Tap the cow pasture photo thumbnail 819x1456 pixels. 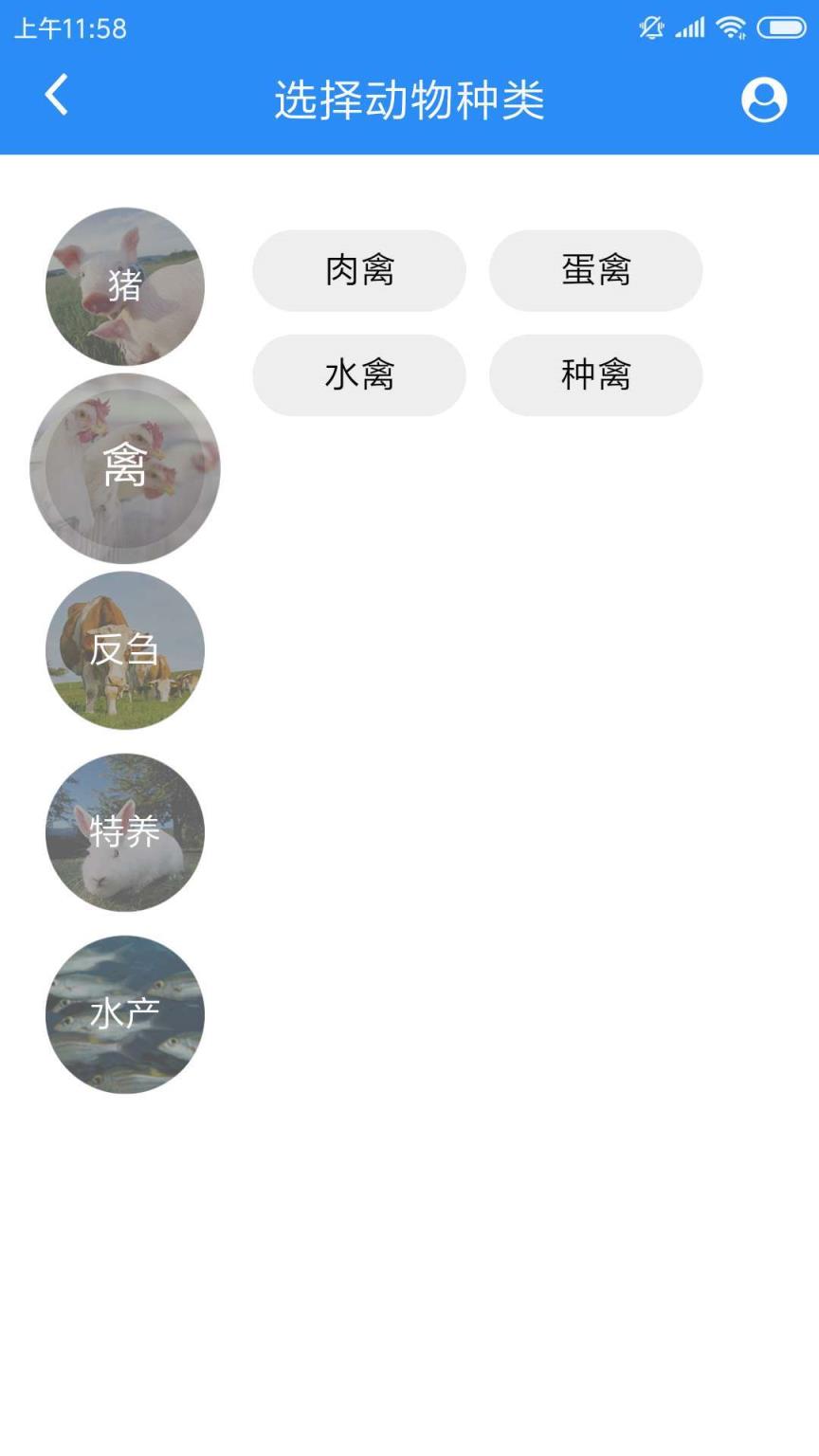tap(124, 649)
